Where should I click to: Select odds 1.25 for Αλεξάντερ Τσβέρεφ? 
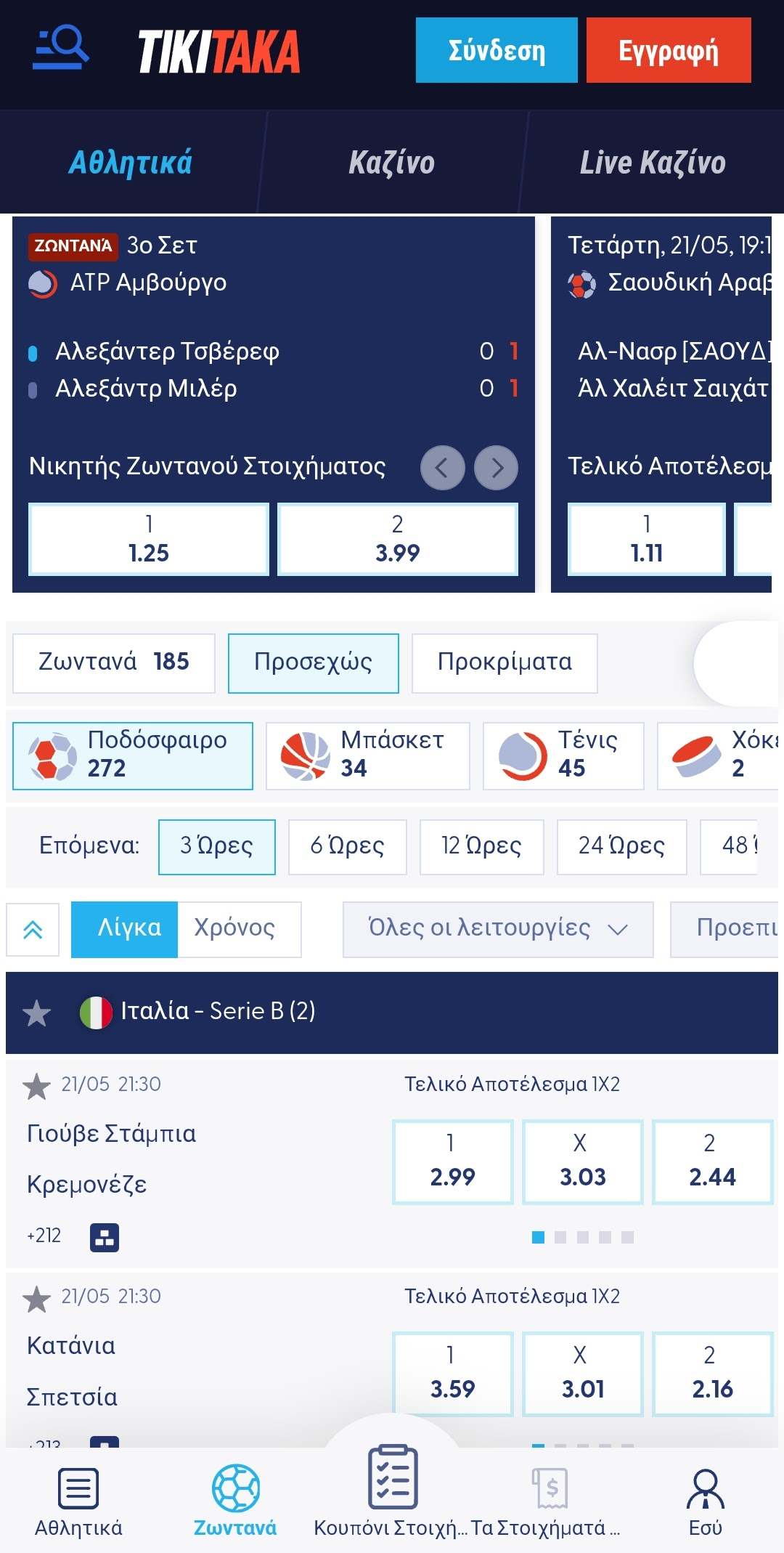(x=149, y=539)
